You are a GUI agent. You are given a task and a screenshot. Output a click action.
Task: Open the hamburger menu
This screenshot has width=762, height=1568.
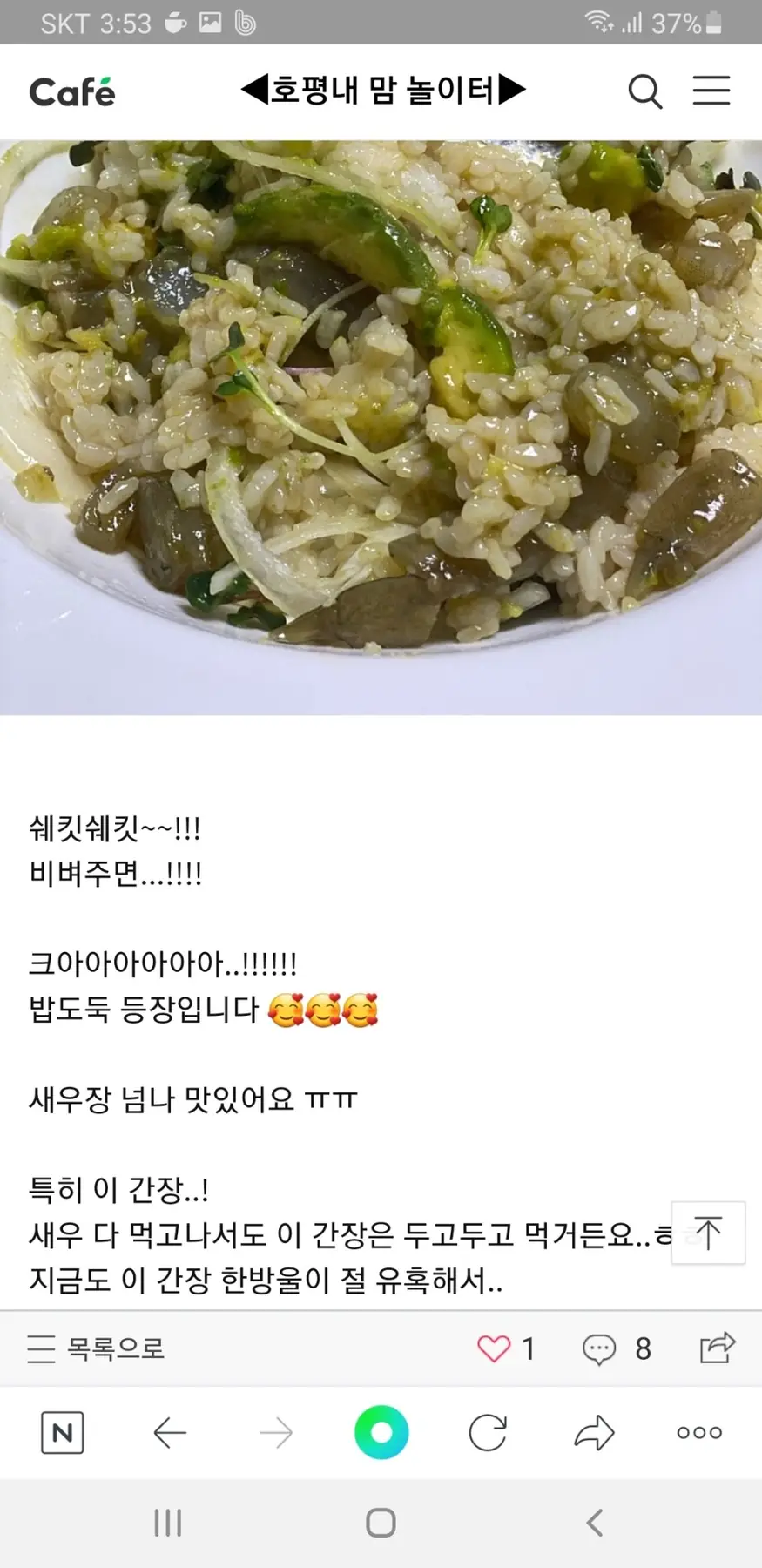click(x=711, y=91)
